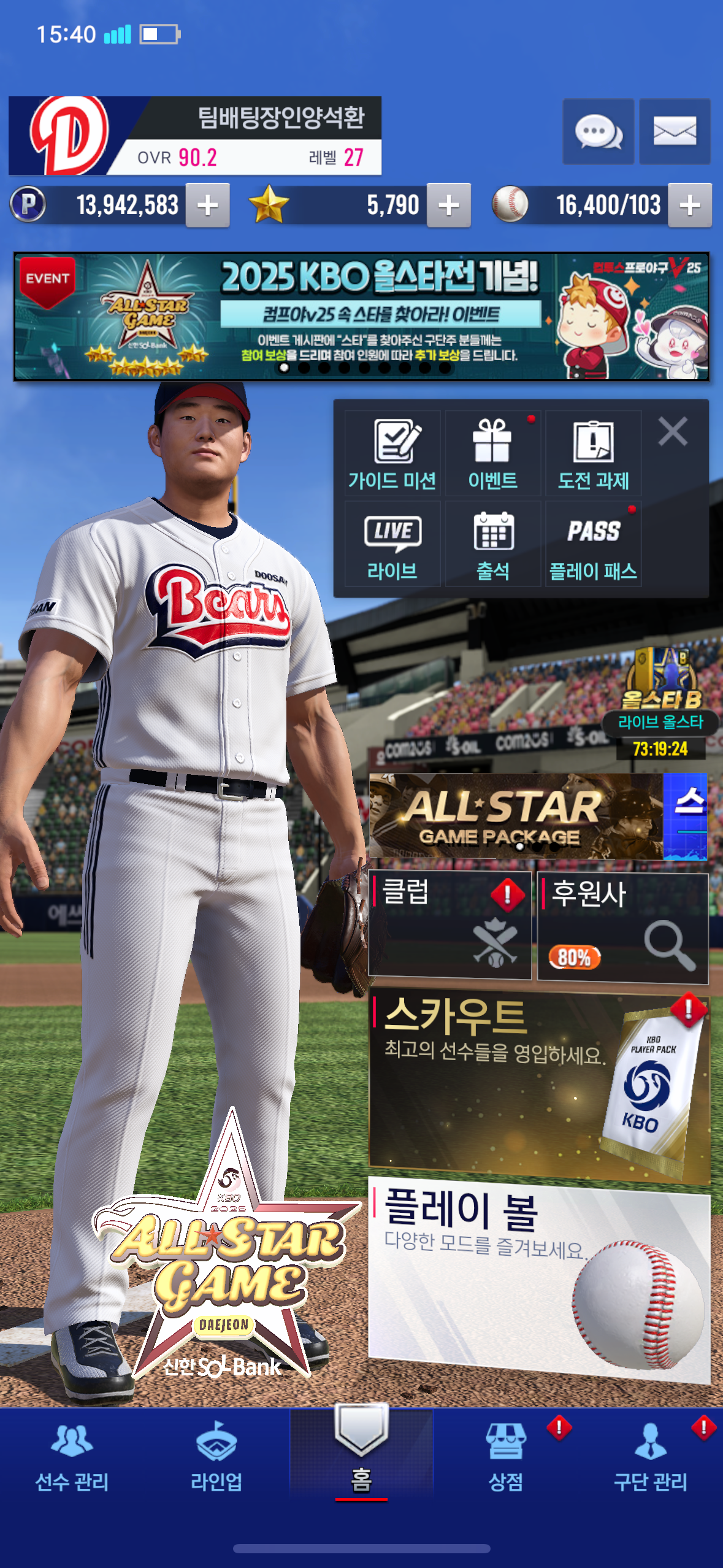Open the 라이브 LIVE menu
This screenshot has width=723, height=1568.
[x=392, y=544]
